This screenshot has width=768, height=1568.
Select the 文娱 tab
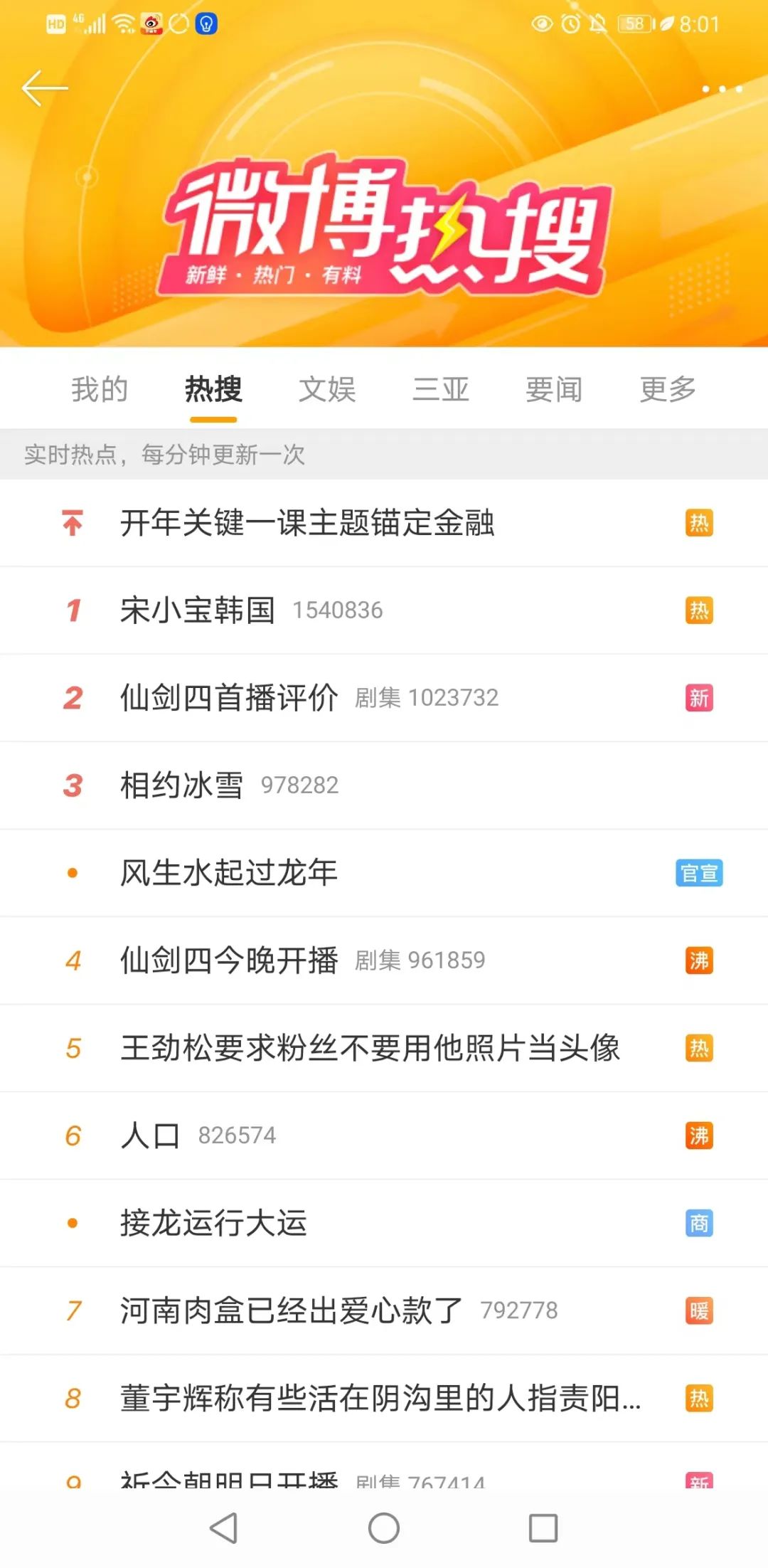(x=327, y=390)
